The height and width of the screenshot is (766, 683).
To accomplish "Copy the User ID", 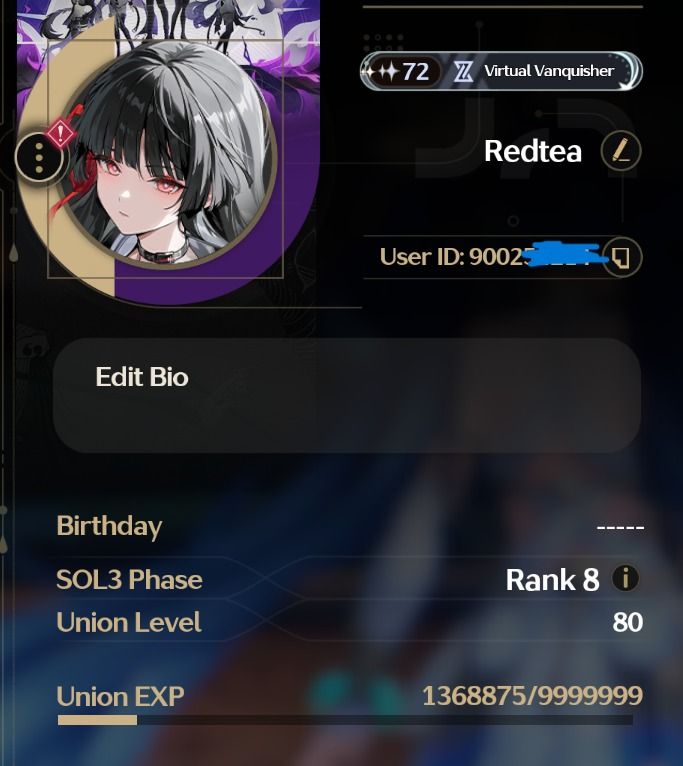I will point(621,257).
